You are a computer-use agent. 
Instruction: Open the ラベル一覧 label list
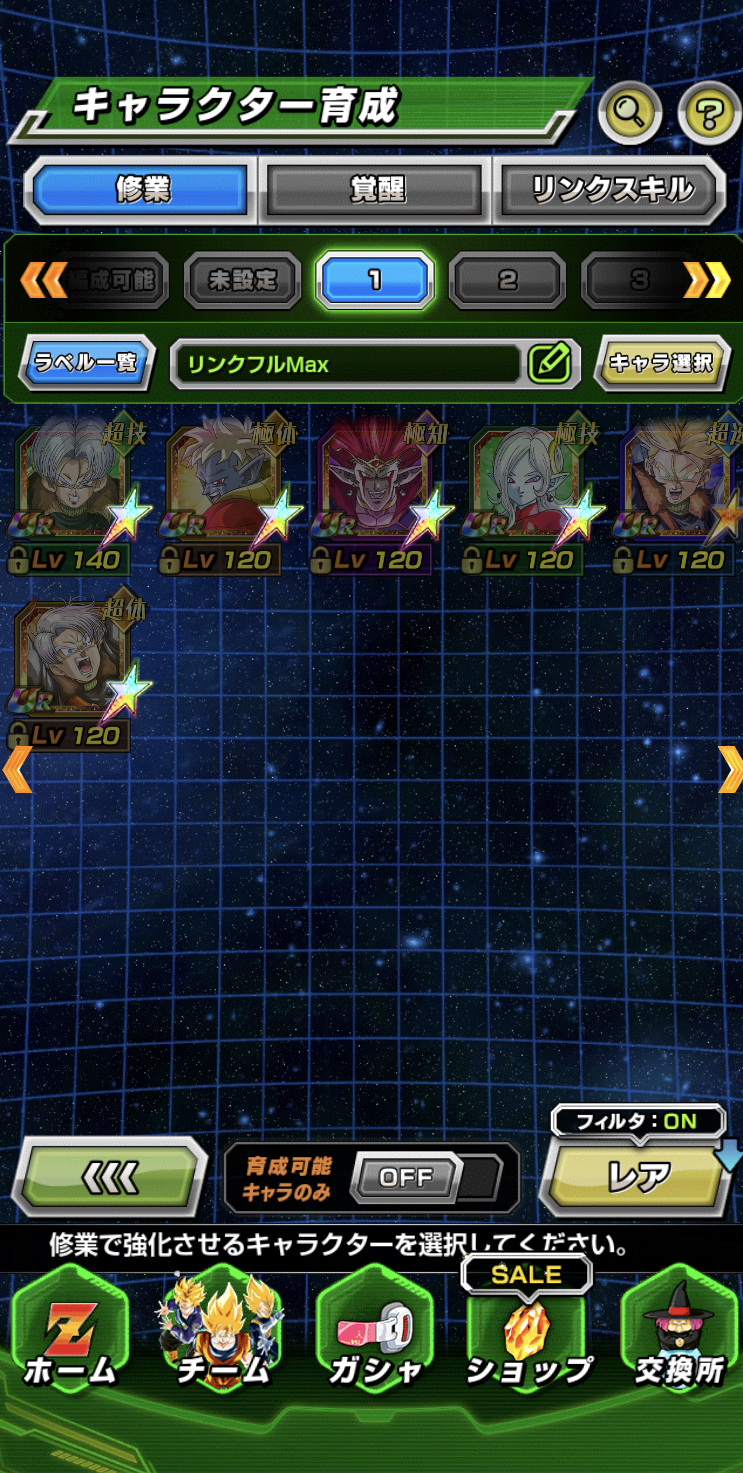pyautogui.click(x=86, y=363)
